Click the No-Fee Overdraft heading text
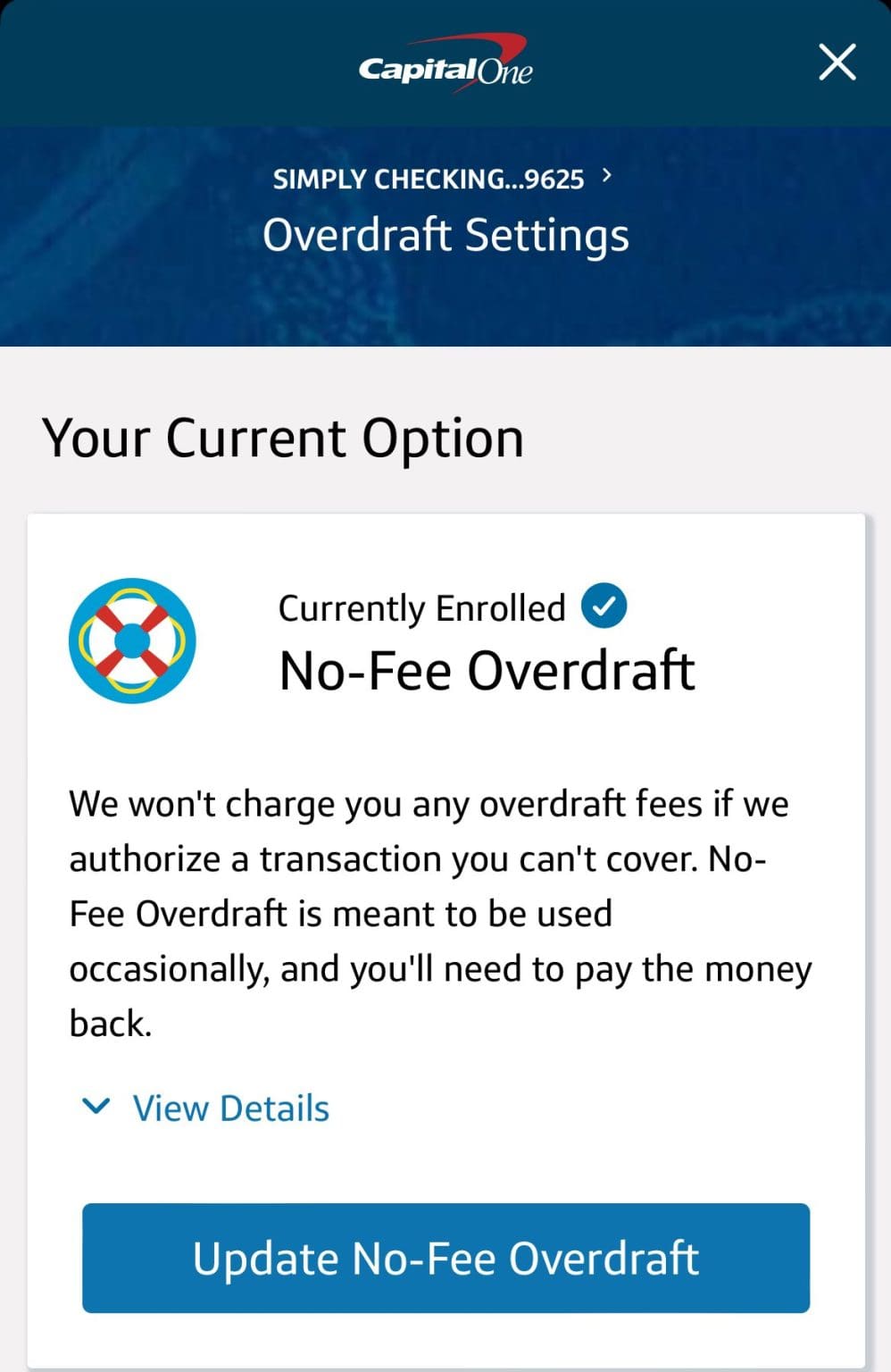The width and height of the screenshot is (891, 1372). point(487,670)
